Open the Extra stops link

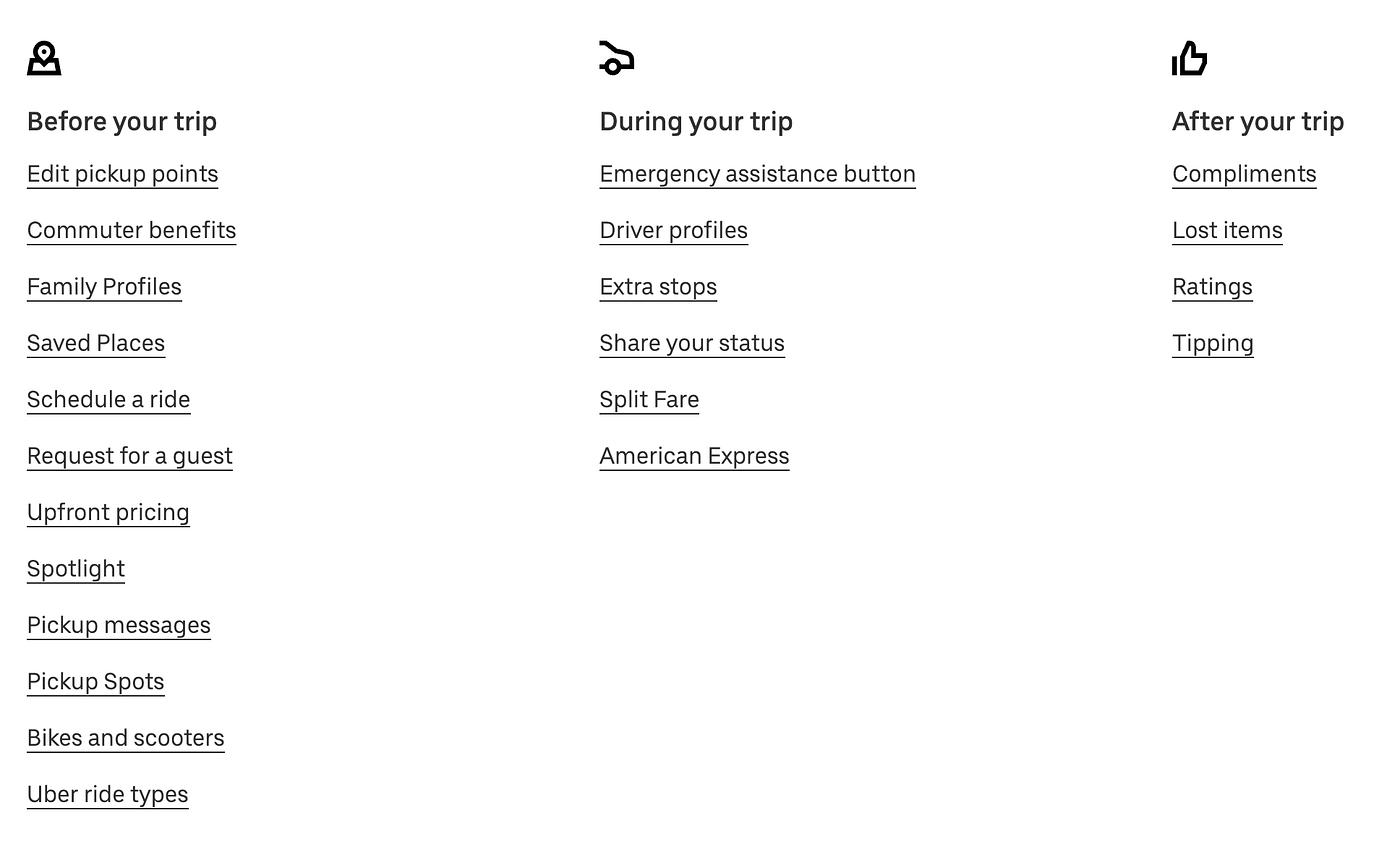pos(658,287)
